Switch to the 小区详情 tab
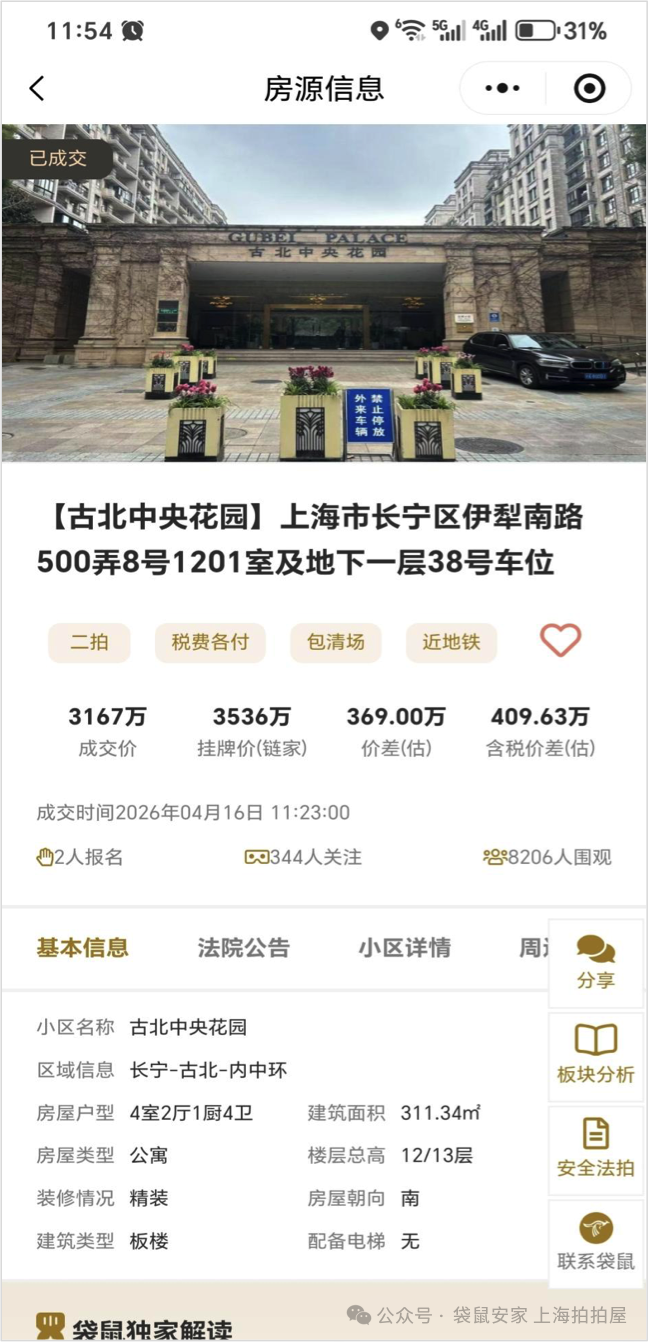Viewport: 648px width, 1342px height. pyautogui.click(x=404, y=947)
